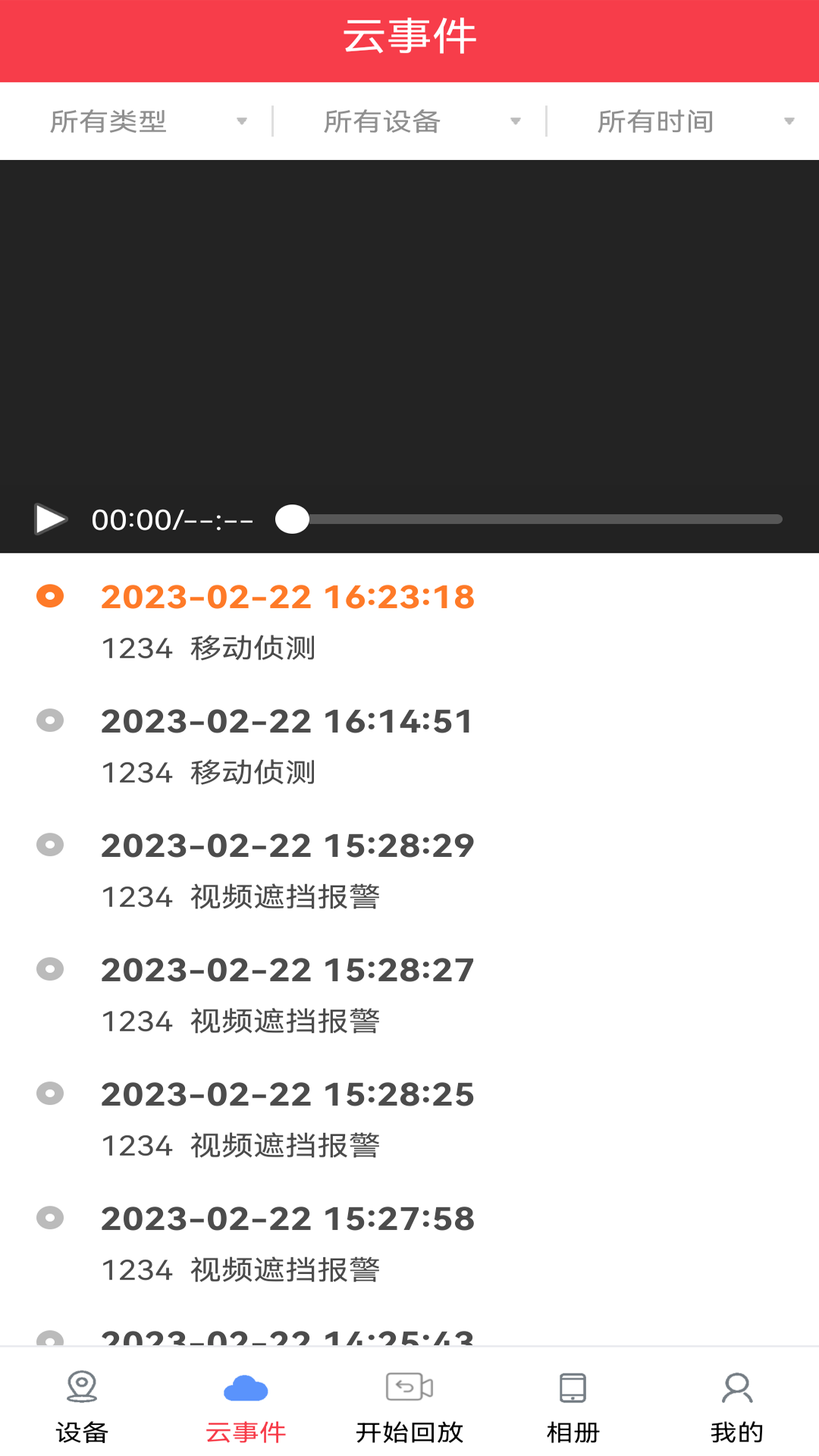This screenshot has height=1456, width=819.
Task: Select the 15:28:27 video blocking alarm
Action: tap(288, 993)
